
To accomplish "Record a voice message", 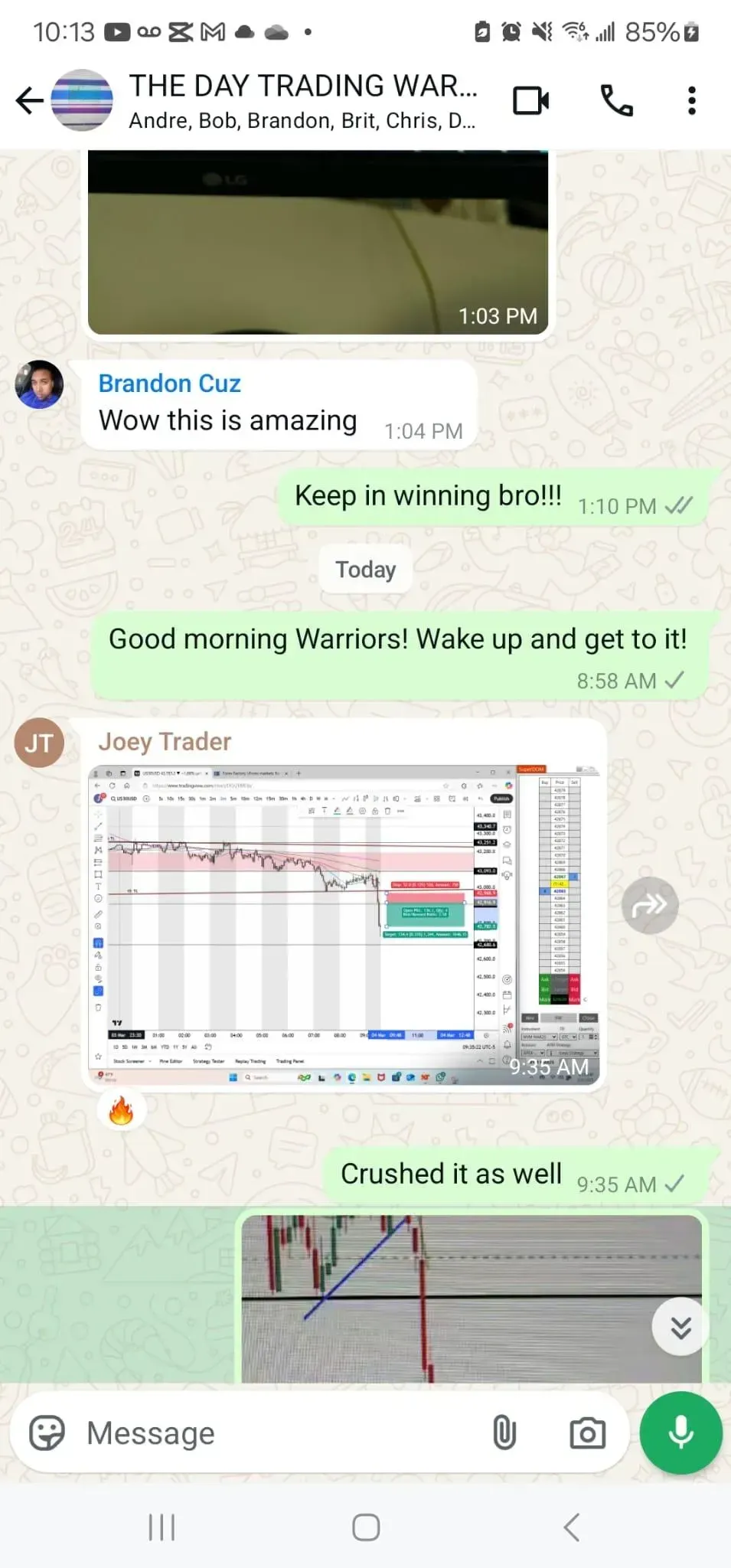I will point(680,1433).
